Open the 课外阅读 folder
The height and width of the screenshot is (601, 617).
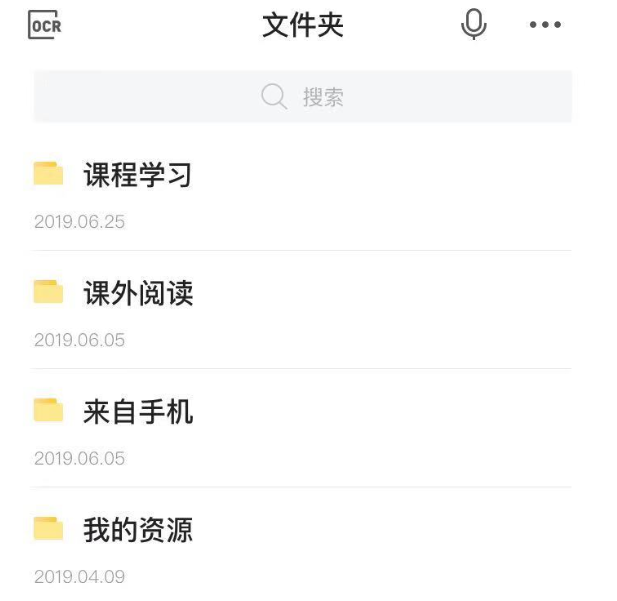(x=138, y=293)
